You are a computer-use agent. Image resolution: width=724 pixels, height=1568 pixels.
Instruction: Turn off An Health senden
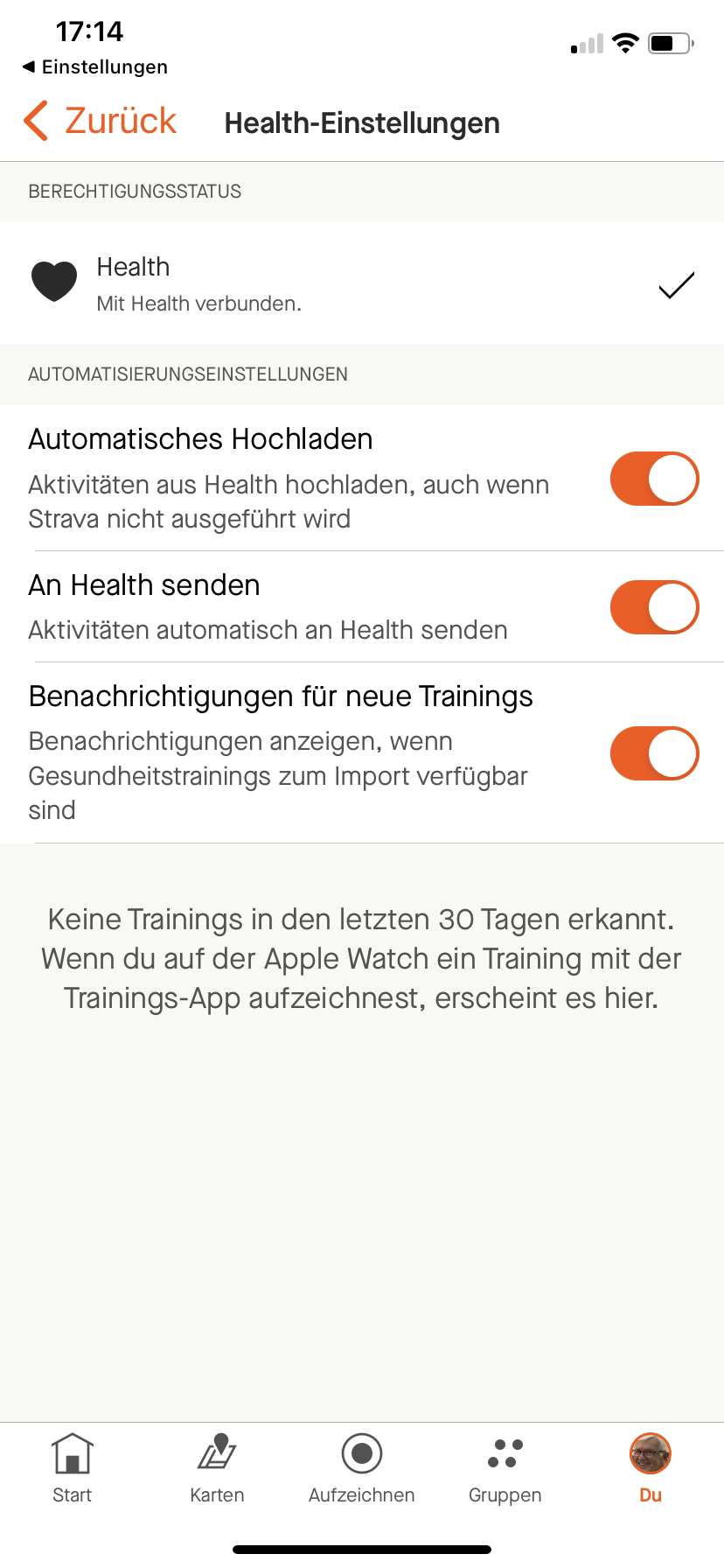pos(654,607)
